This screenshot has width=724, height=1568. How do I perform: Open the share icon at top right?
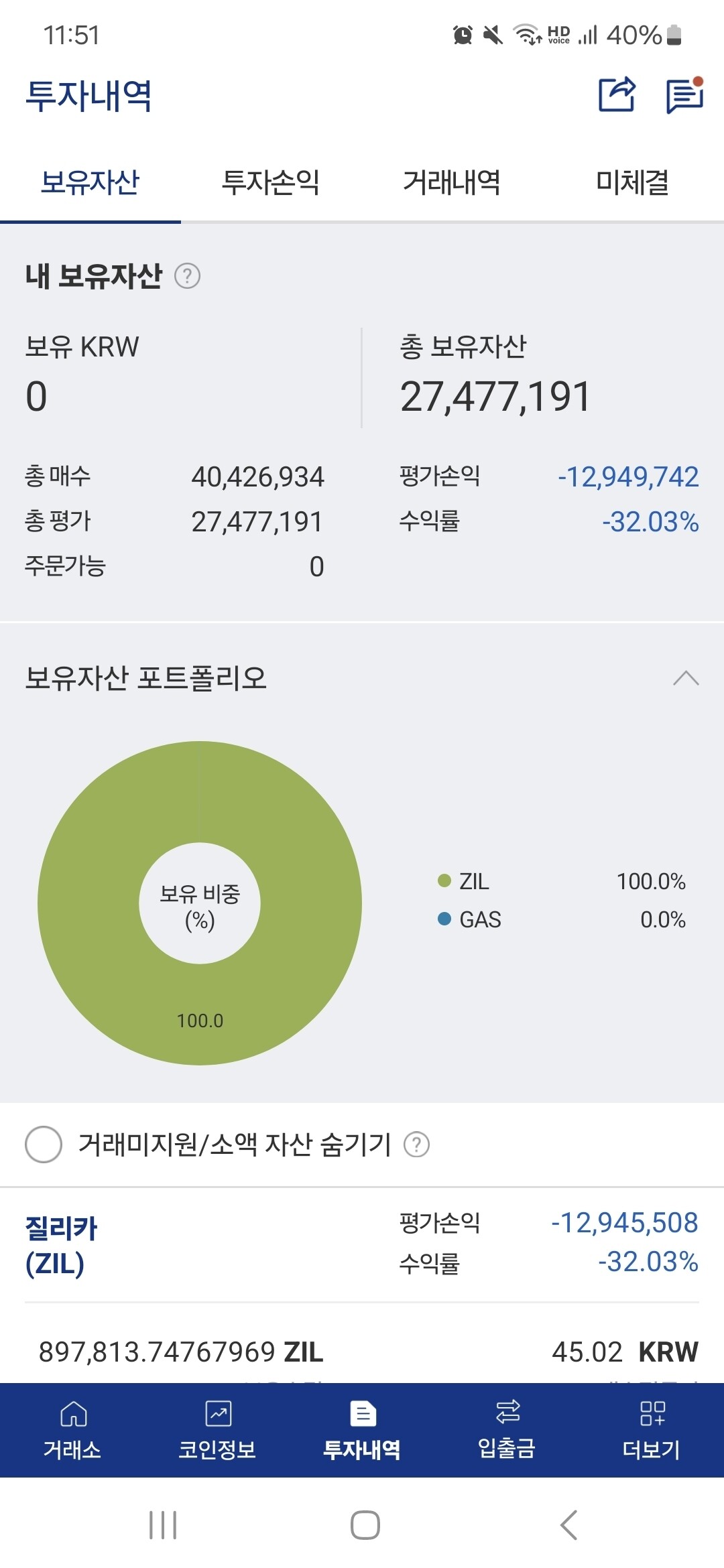click(x=617, y=95)
